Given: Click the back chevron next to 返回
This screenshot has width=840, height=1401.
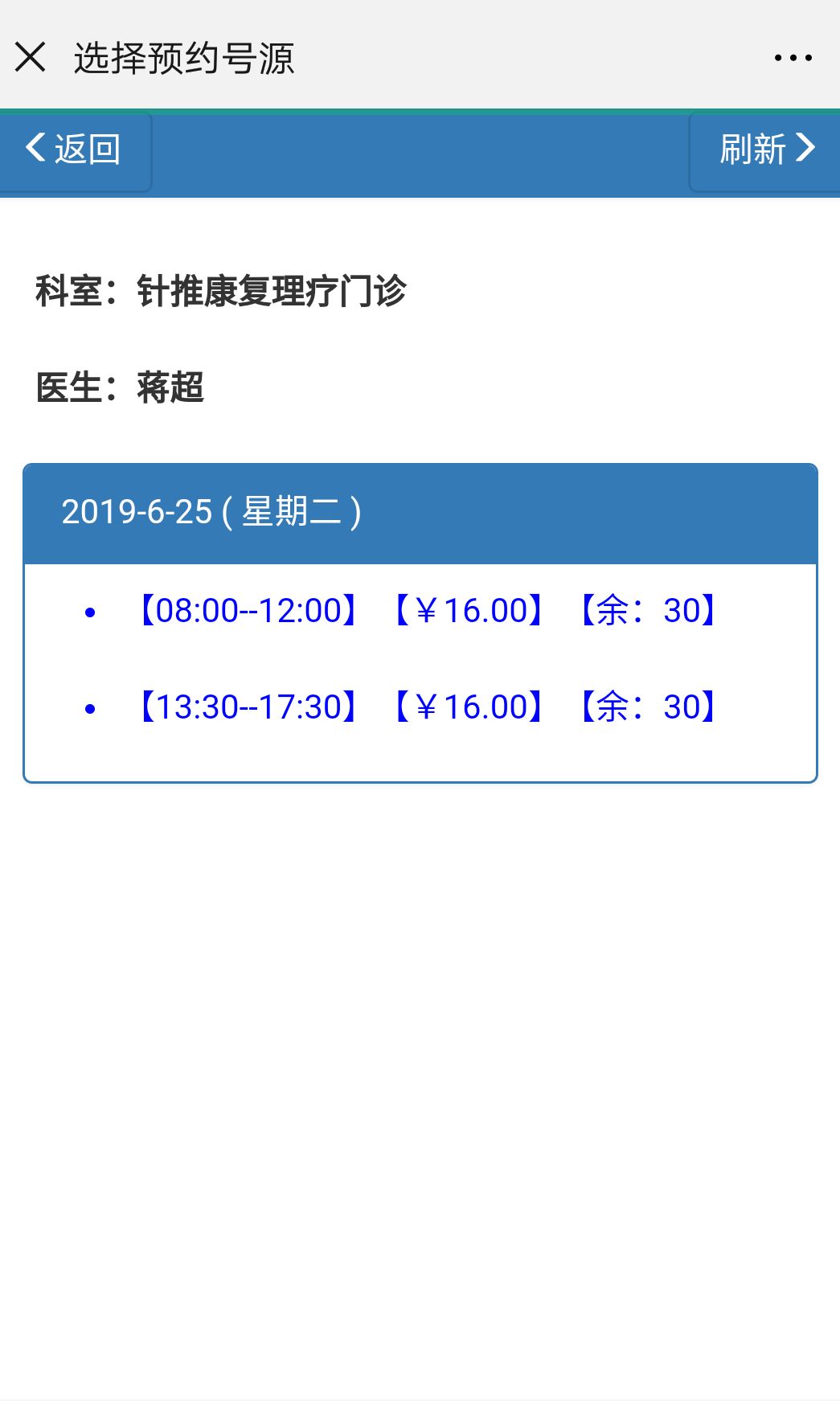Looking at the screenshot, I should tap(35, 150).
